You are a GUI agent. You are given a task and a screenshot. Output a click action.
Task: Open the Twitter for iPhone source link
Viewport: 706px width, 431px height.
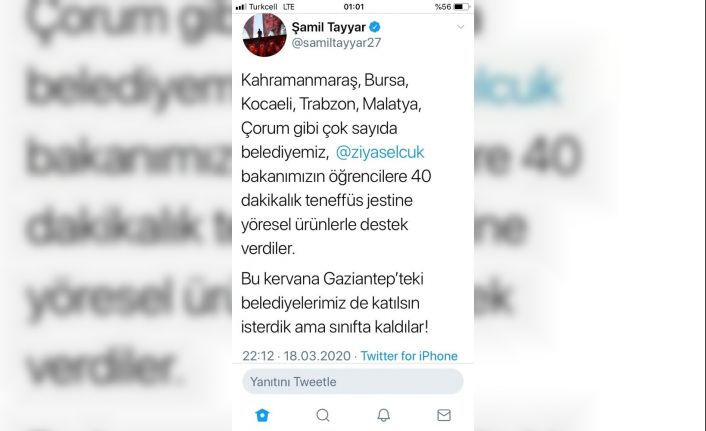coord(408,356)
